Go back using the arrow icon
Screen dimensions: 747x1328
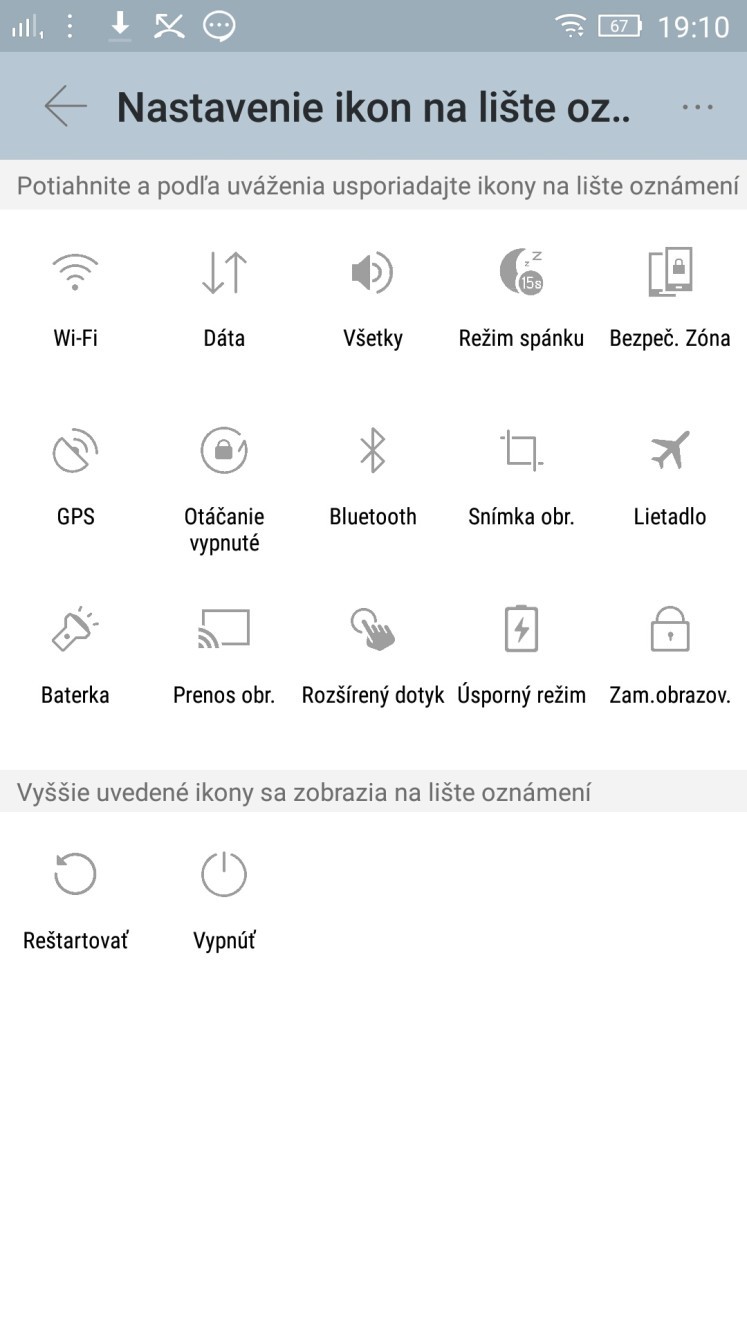click(x=66, y=106)
